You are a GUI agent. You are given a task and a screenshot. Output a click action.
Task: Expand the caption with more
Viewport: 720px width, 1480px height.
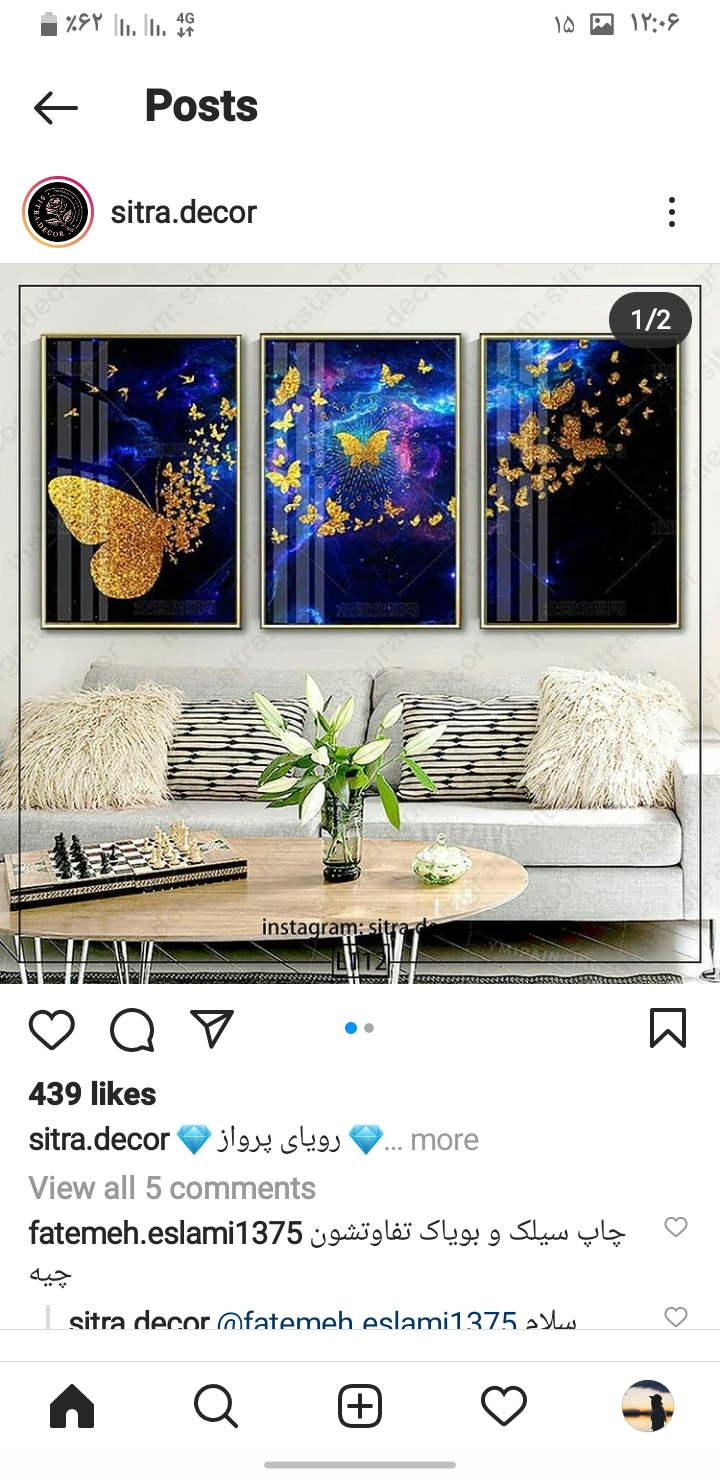point(444,1140)
